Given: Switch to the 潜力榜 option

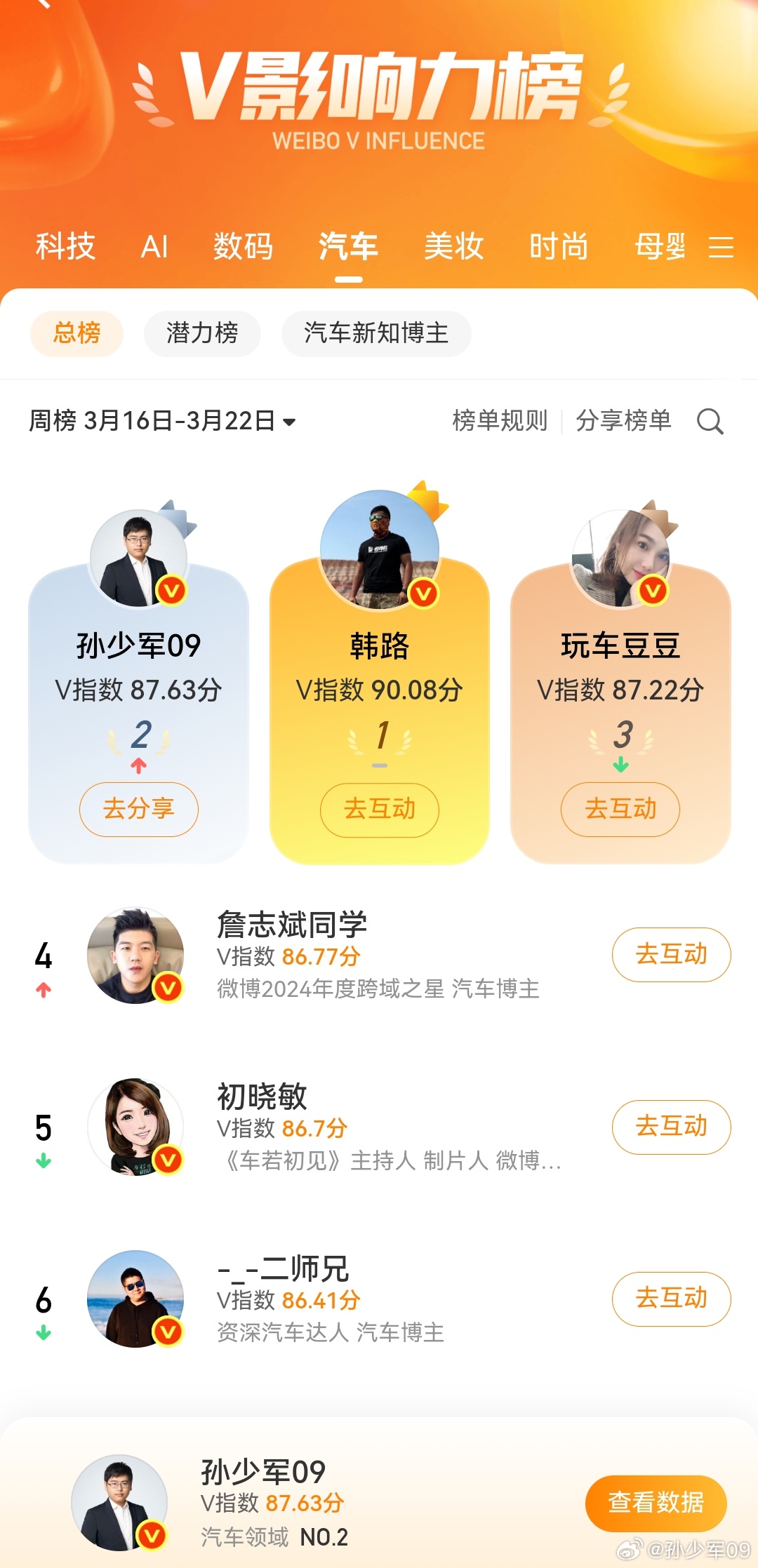Looking at the screenshot, I should pos(201,334).
